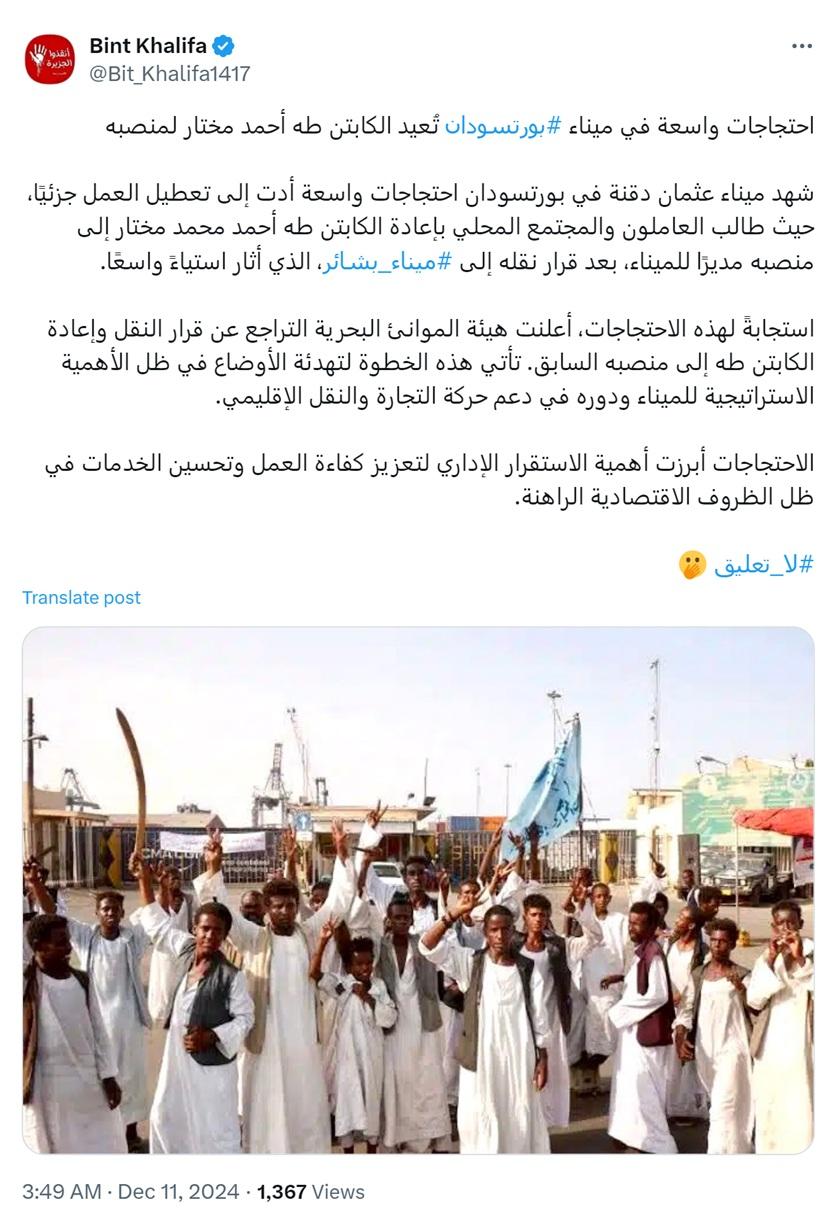Open the Bint Khalifa display name
This screenshot has height=1223, width=832.
pyautogui.click(x=148, y=45)
